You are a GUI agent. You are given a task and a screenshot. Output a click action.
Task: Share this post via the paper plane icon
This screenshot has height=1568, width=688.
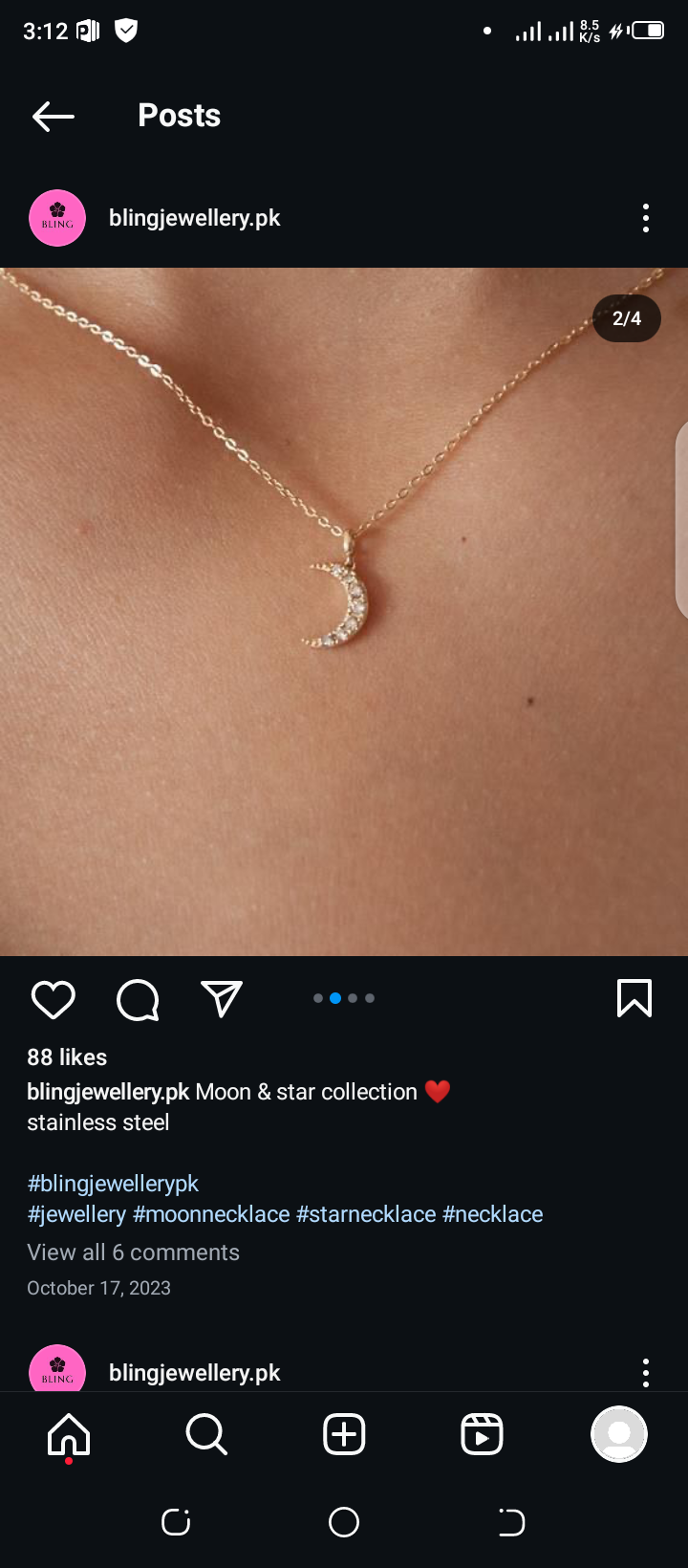coord(222,999)
